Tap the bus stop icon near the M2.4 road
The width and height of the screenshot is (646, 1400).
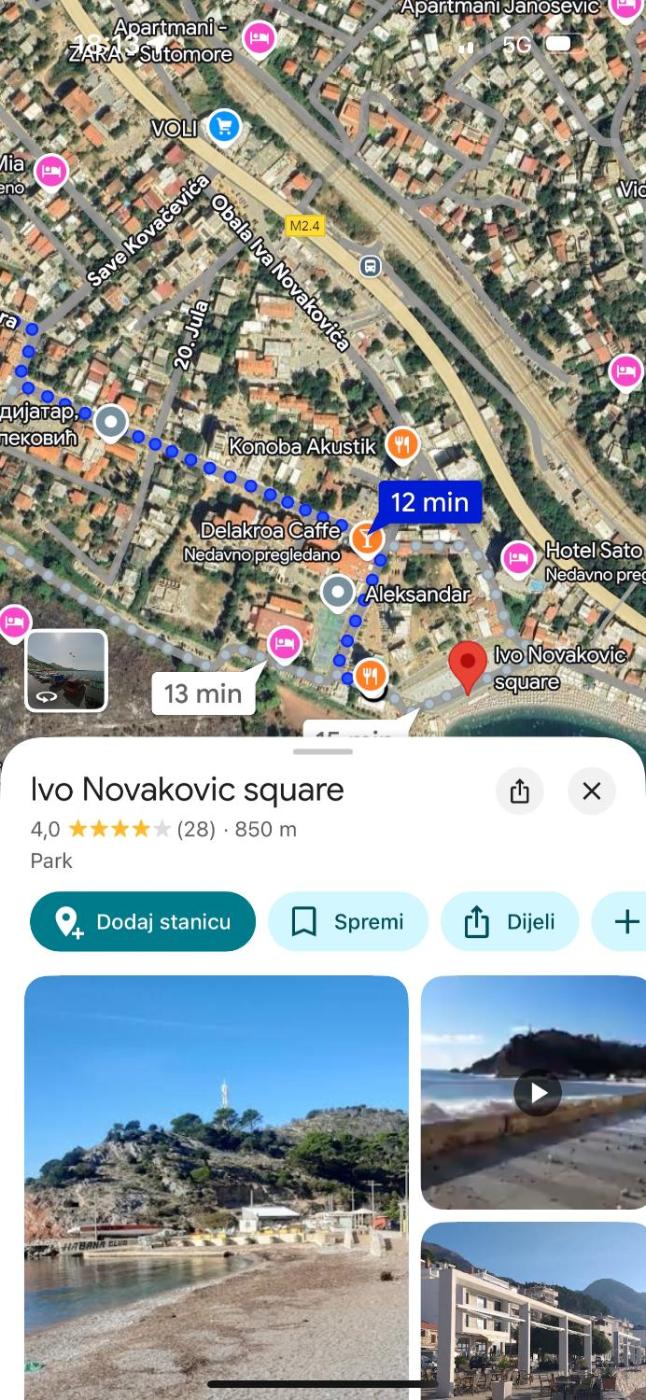(370, 266)
